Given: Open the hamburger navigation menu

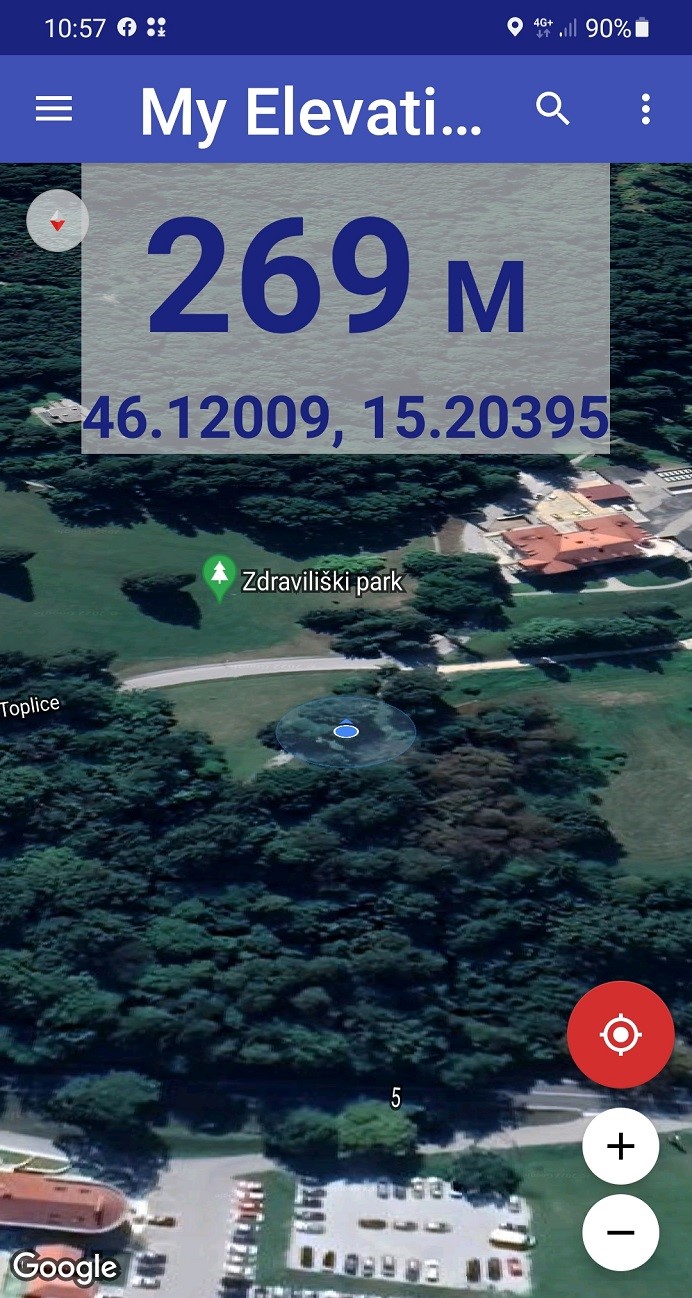Looking at the screenshot, I should (x=54, y=109).
